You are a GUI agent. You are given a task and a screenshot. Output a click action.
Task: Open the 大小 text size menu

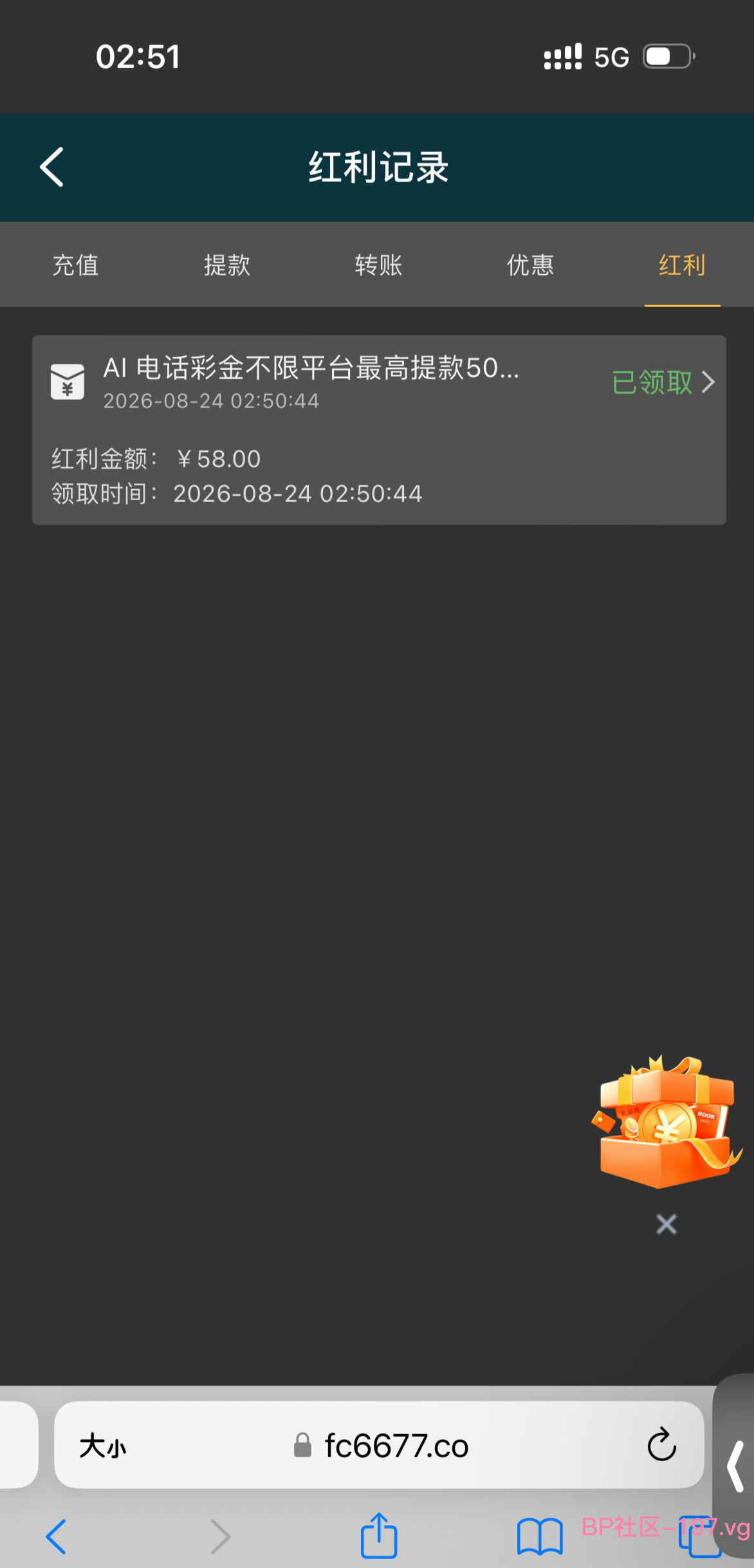103,1446
